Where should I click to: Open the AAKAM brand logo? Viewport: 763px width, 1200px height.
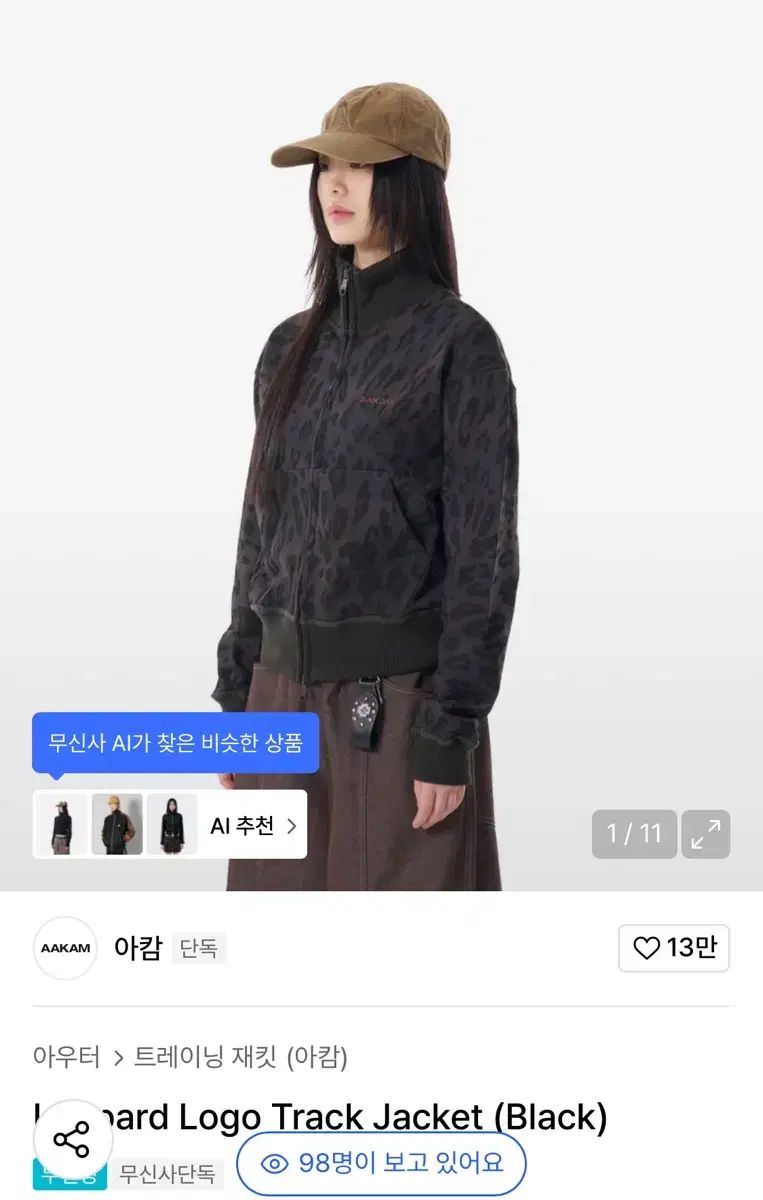tap(65, 948)
